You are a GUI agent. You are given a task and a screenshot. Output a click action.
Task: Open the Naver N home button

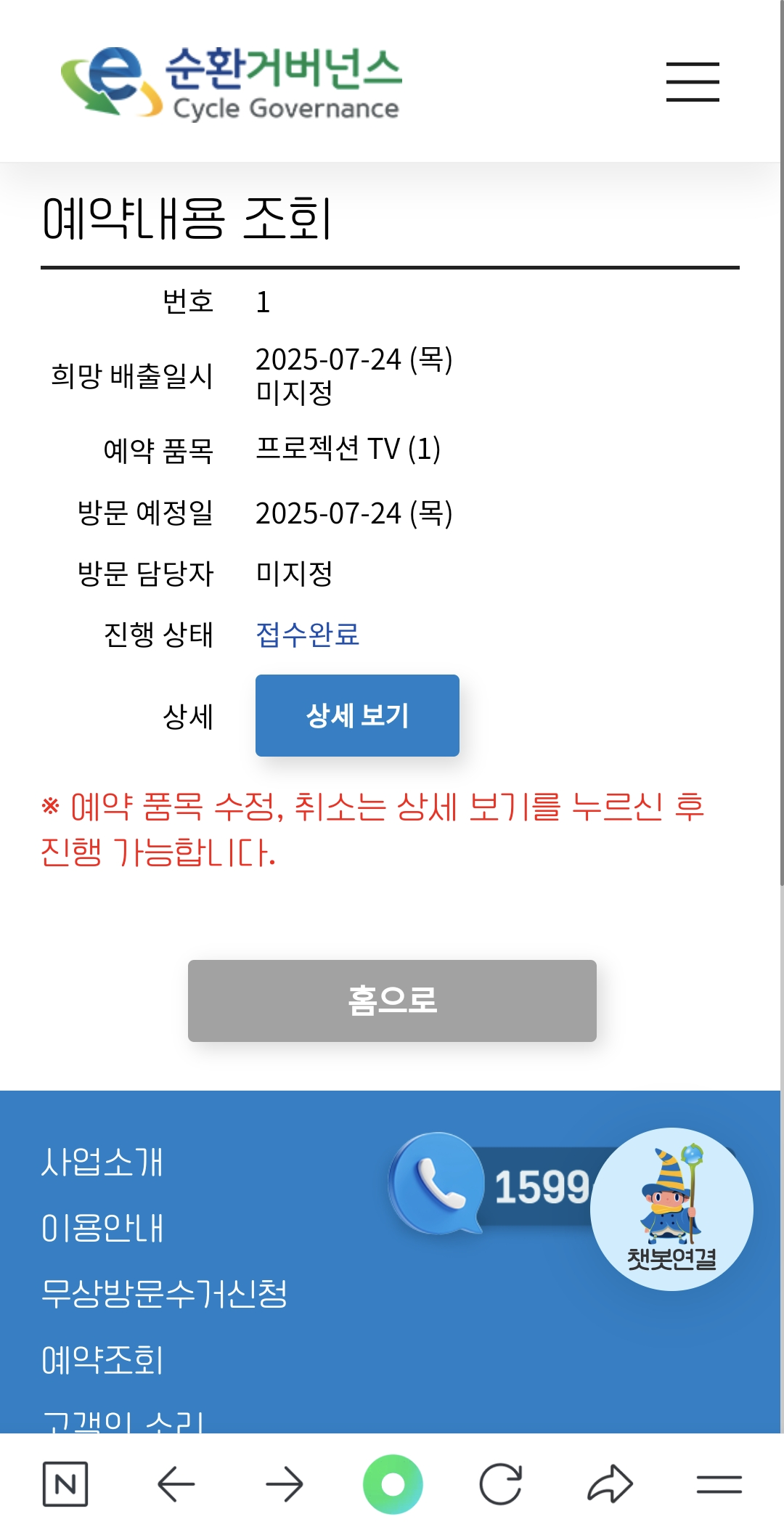65,1484
